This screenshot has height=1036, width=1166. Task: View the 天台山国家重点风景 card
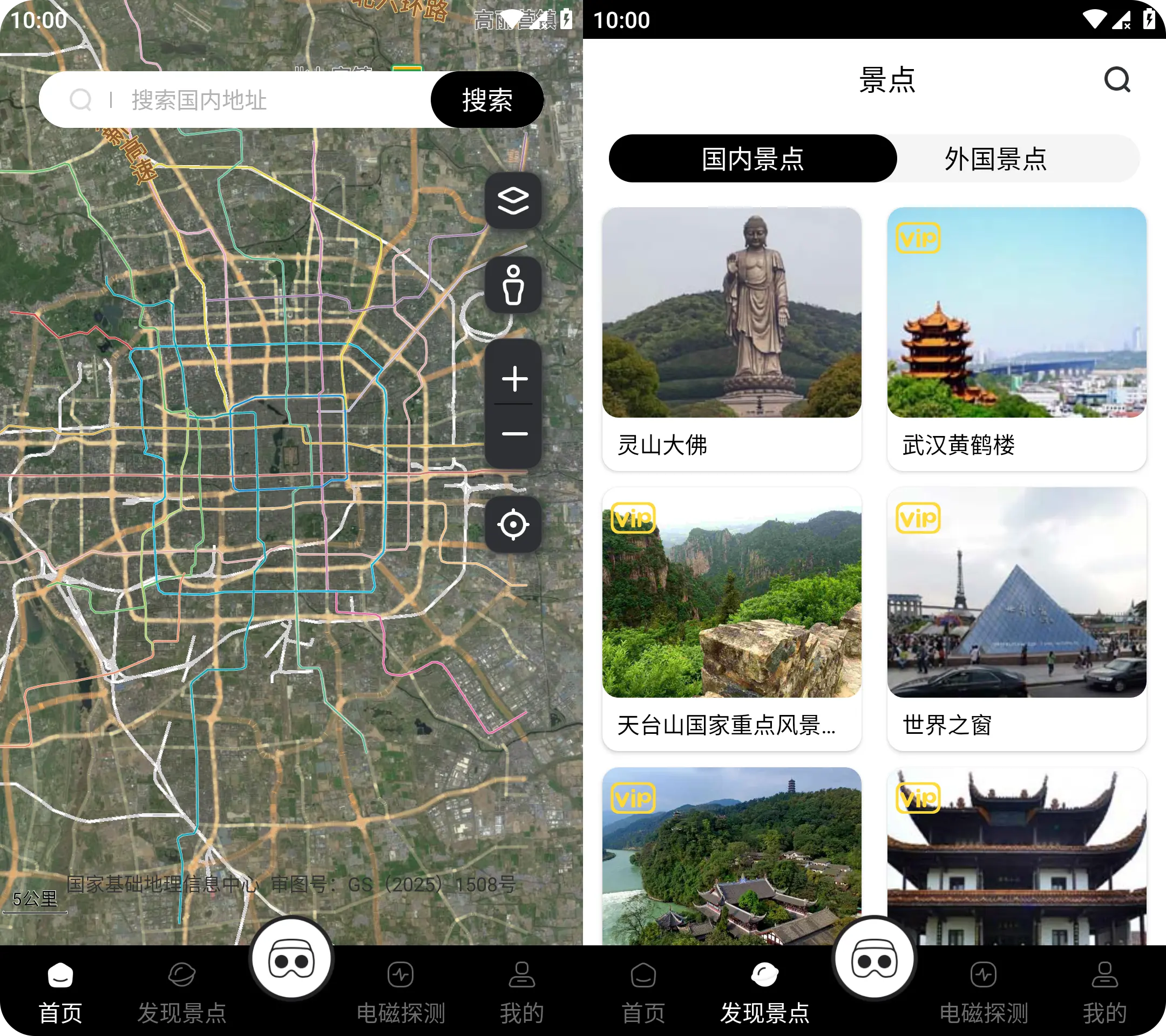coord(731,619)
